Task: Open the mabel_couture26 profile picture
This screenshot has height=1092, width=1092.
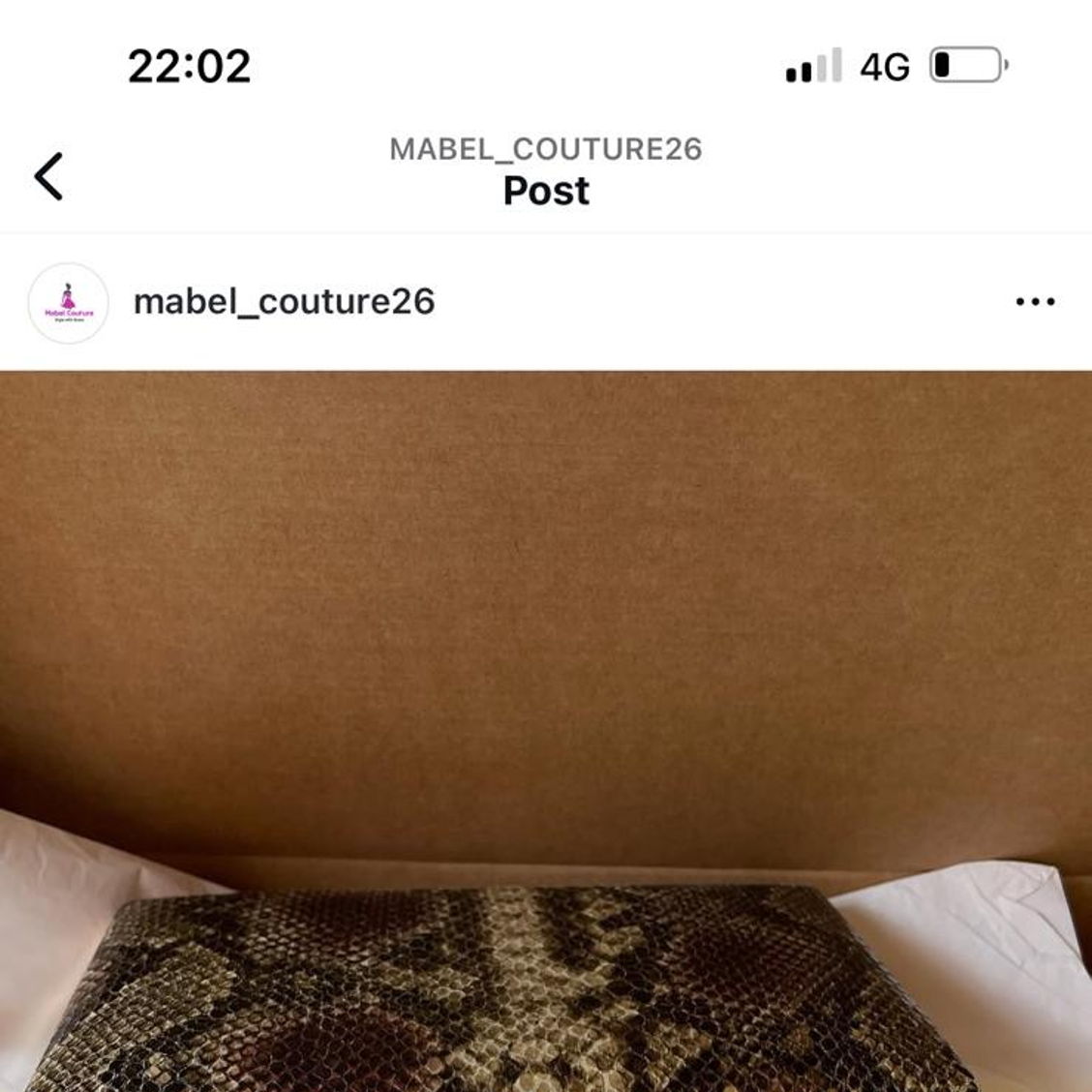Action: (68, 303)
